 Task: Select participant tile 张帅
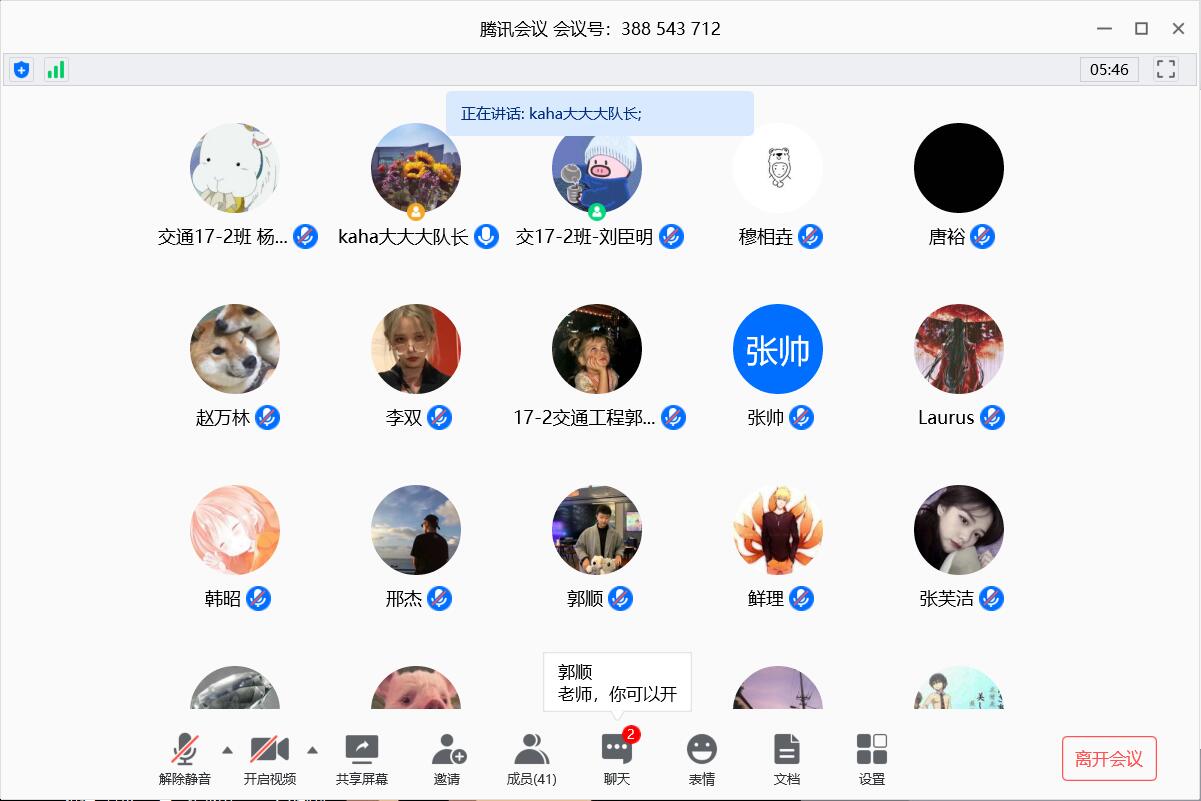tap(777, 350)
